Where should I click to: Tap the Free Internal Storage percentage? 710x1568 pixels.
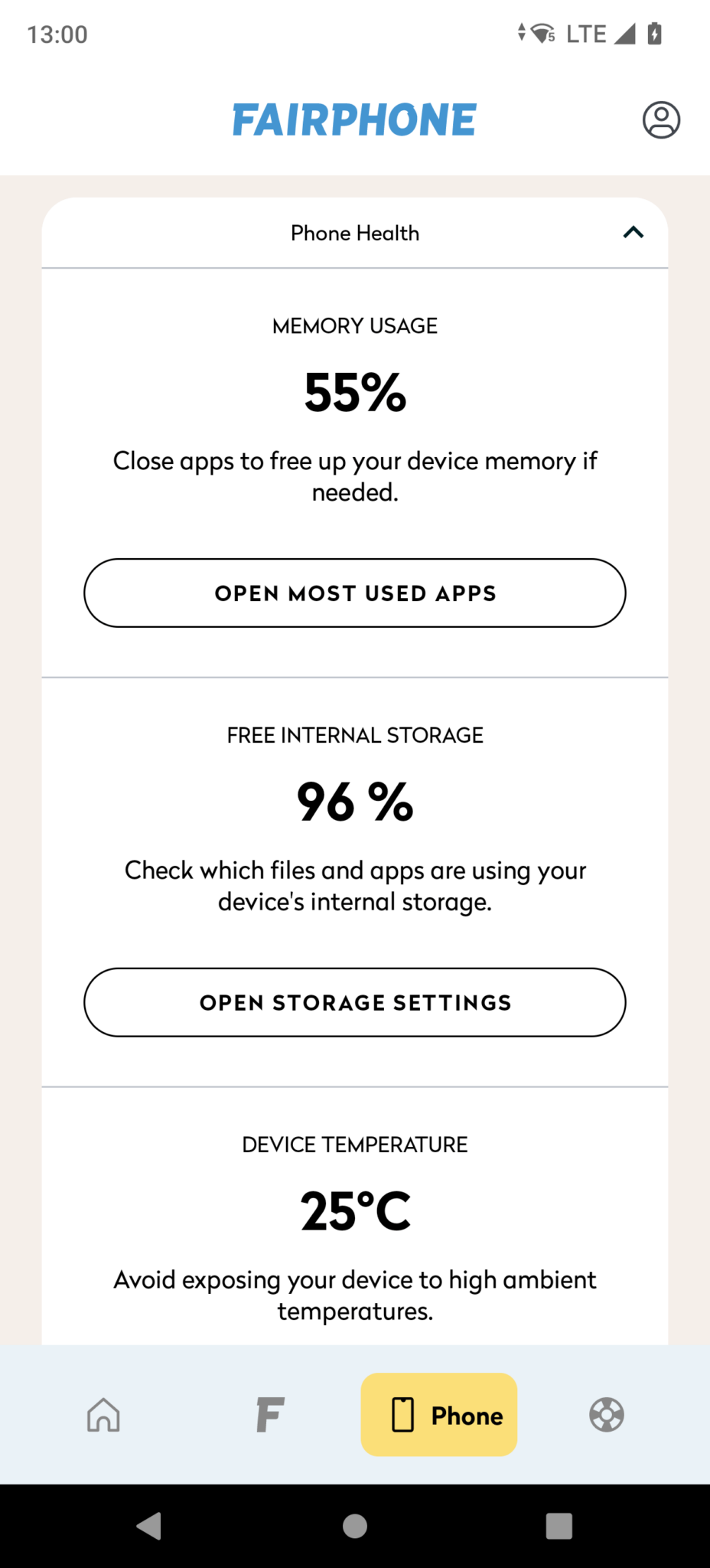354,802
